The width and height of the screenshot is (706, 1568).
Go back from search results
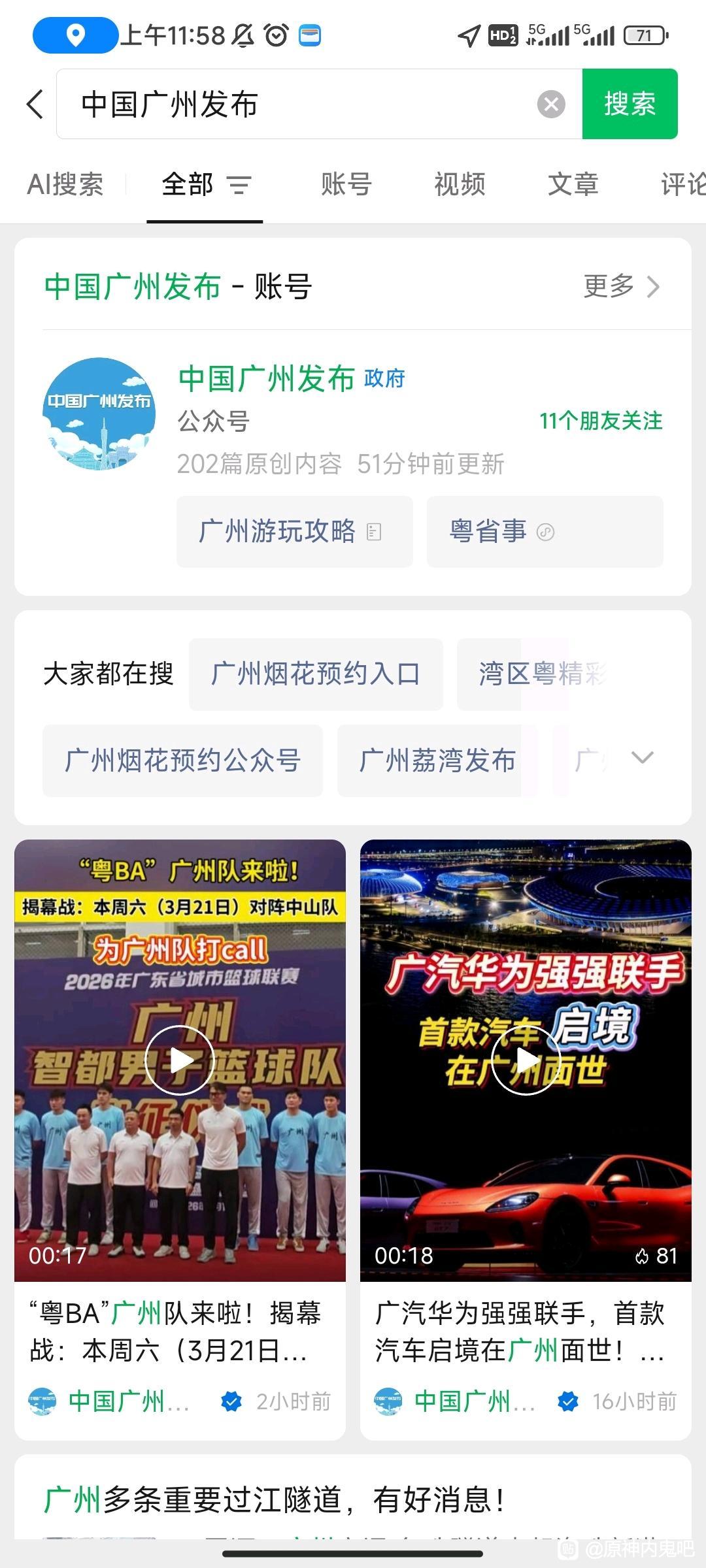(x=35, y=105)
